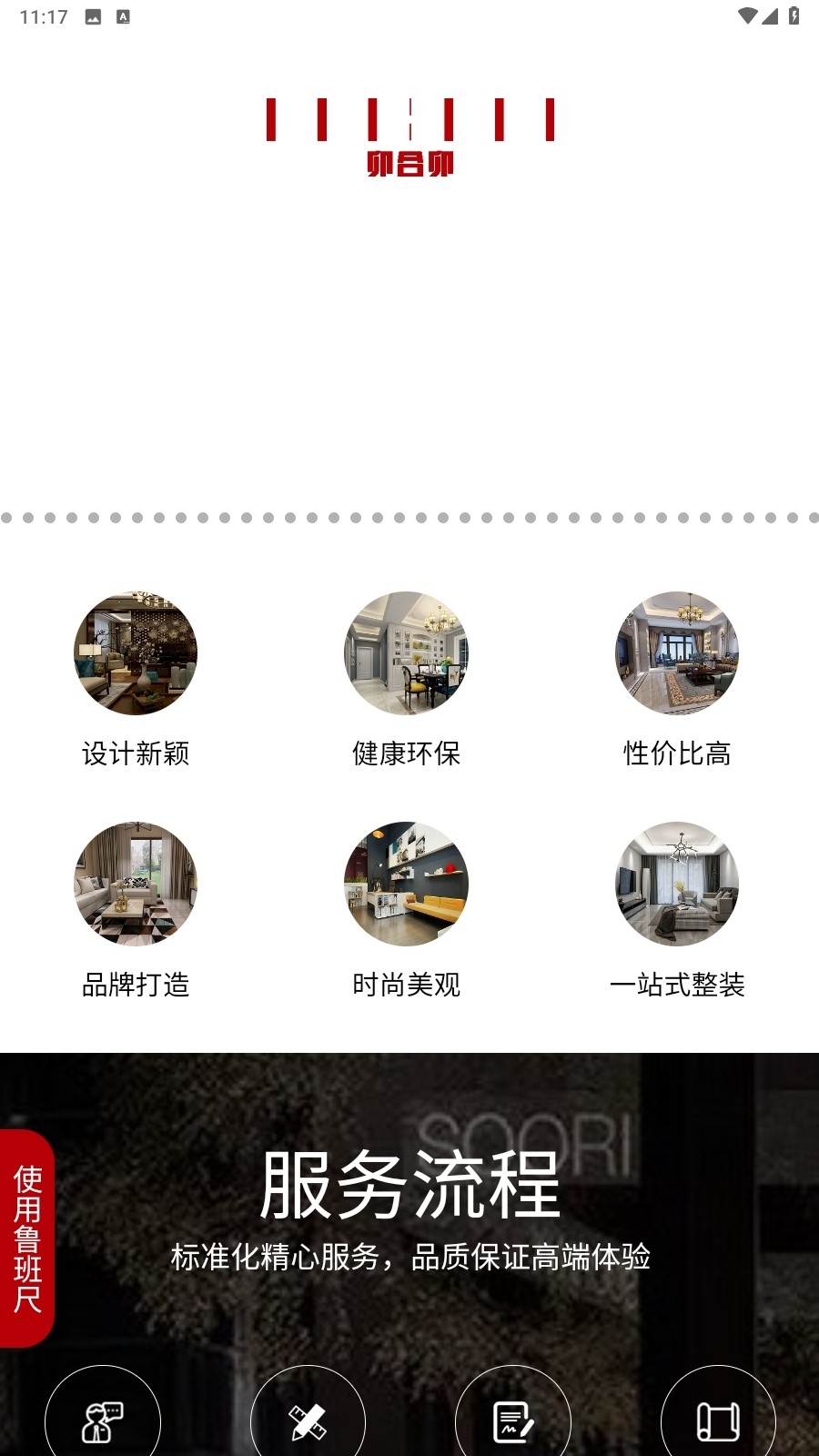Select the 时尚美观 room image
Image resolution: width=819 pixels, height=1456 pixels.
406,884
